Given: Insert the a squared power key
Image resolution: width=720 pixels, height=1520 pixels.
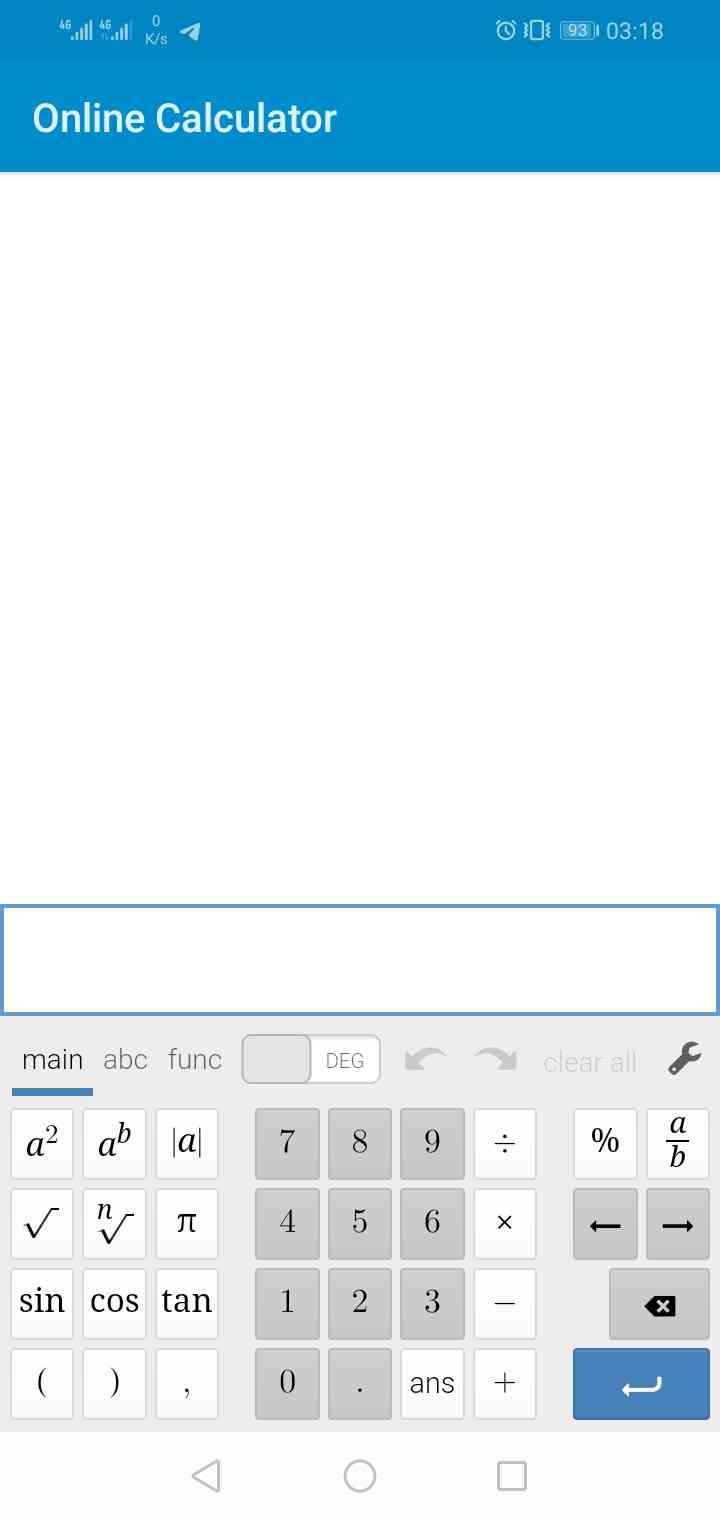Looking at the screenshot, I should click(x=42, y=1143).
